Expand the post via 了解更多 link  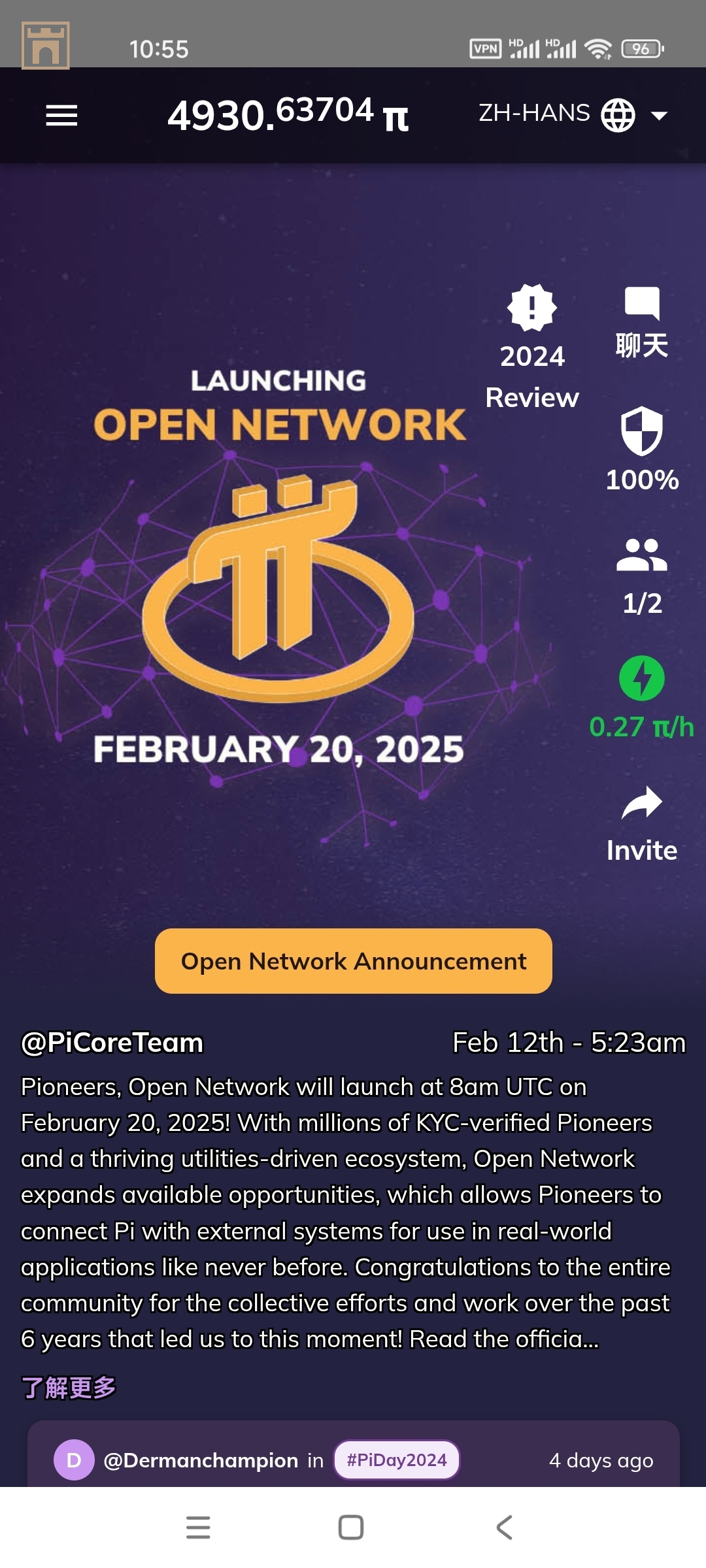(68, 1387)
